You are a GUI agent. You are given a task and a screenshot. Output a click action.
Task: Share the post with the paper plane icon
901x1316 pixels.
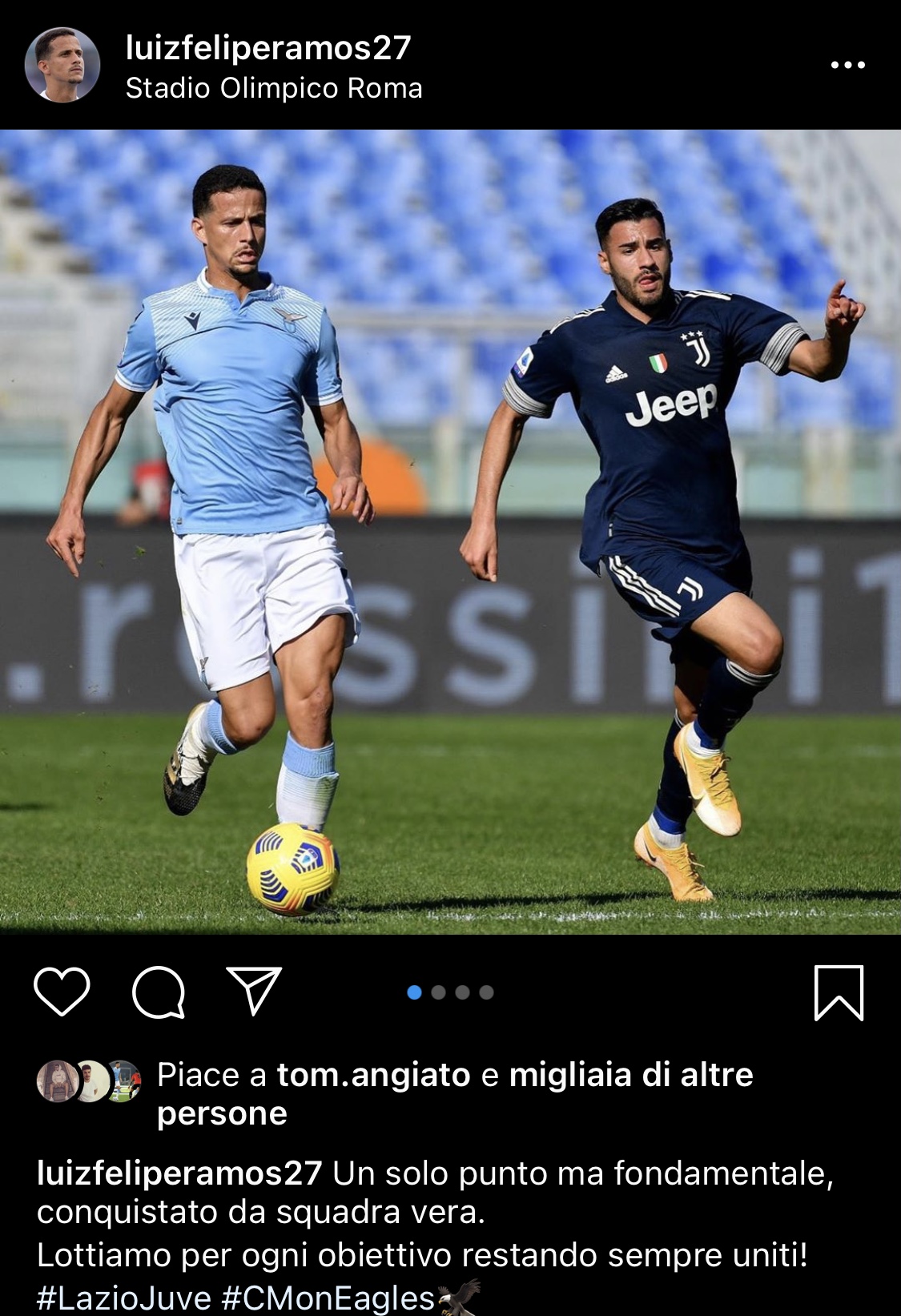(x=254, y=990)
